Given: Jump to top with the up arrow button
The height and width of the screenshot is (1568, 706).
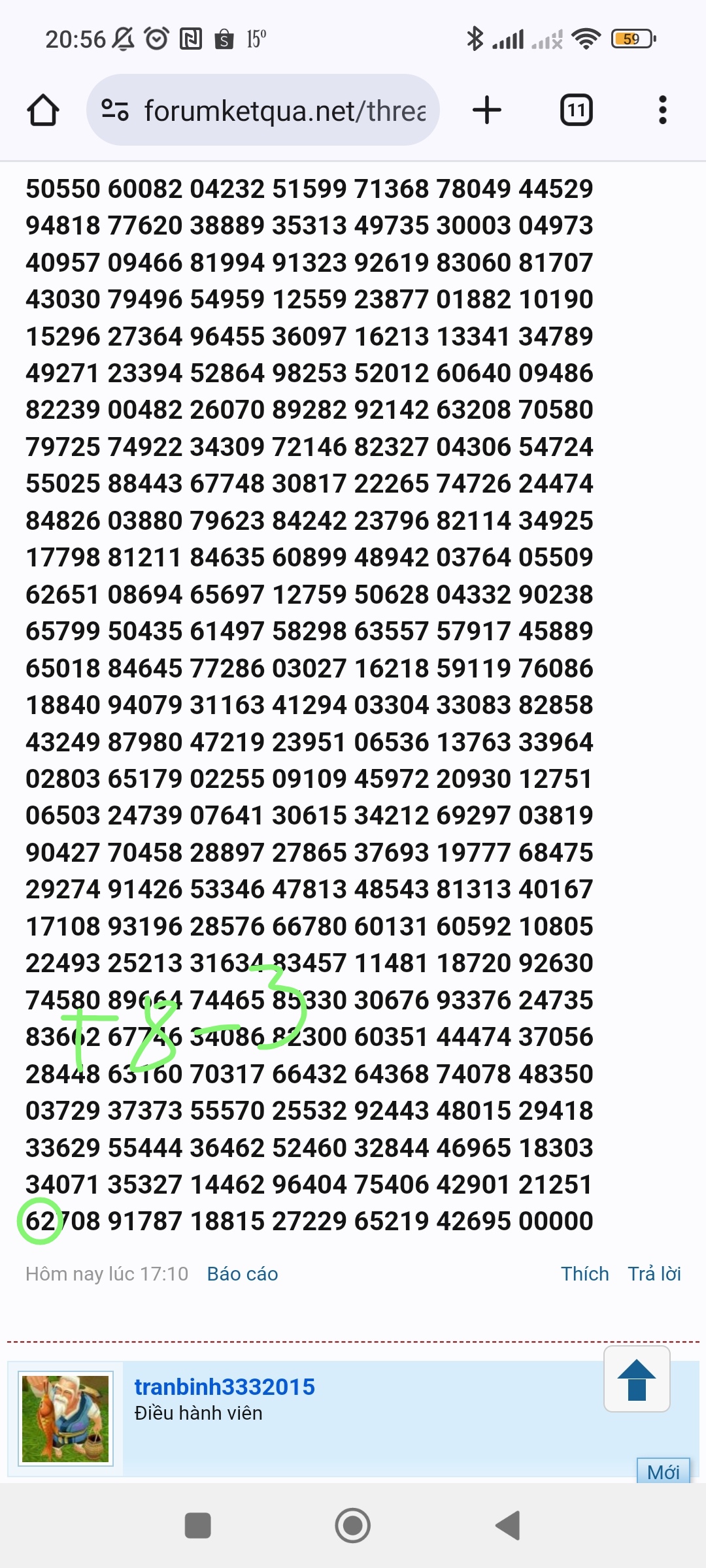Looking at the screenshot, I should (x=637, y=1380).
